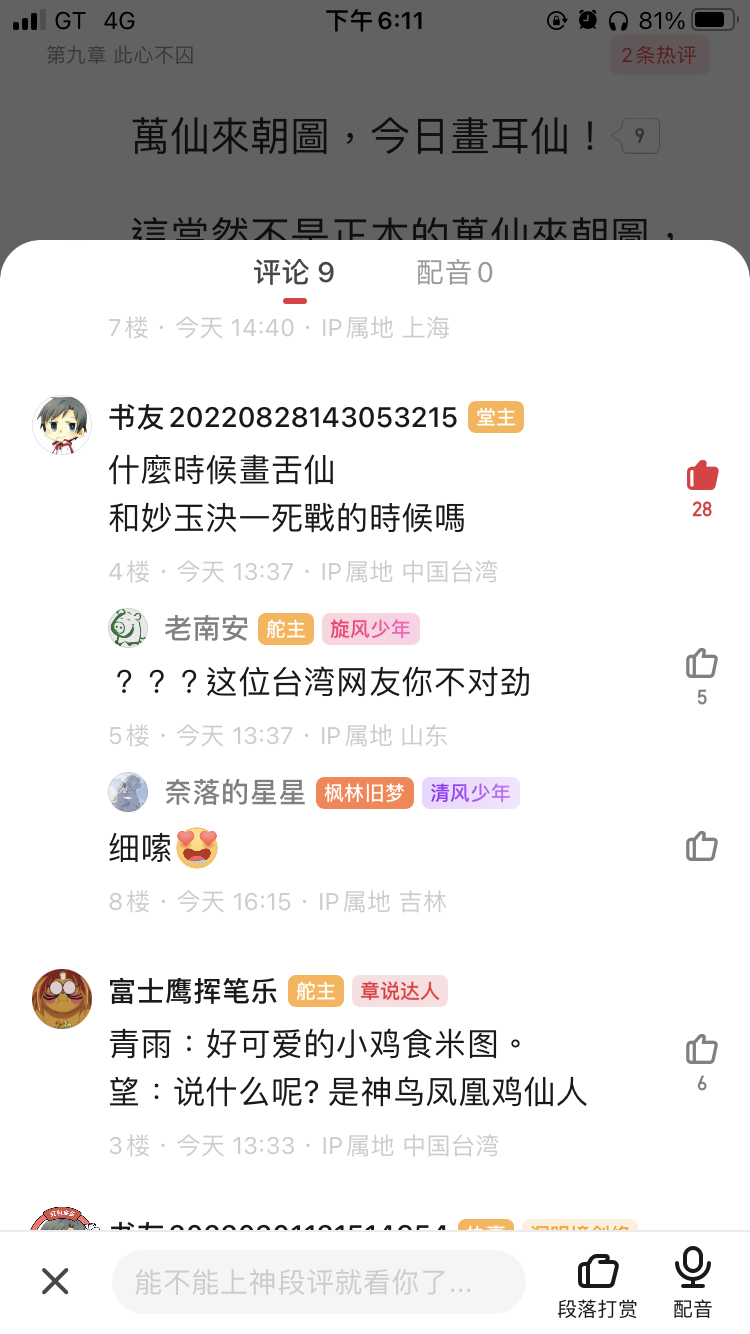This screenshot has width=750, height=1334.
Task: Like 老南安's reply
Action: (x=702, y=664)
